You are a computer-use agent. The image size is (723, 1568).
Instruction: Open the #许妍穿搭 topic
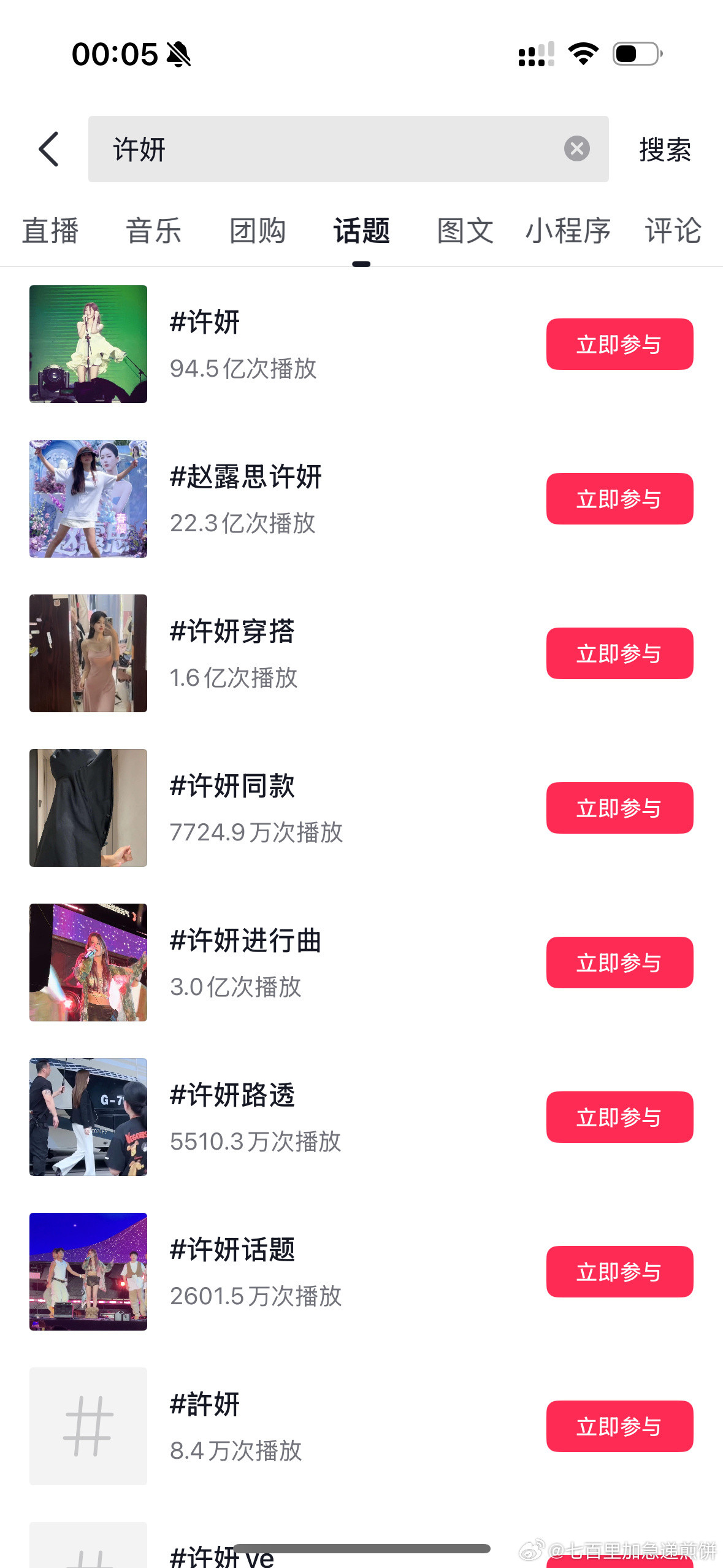pyautogui.click(x=233, y=653)
